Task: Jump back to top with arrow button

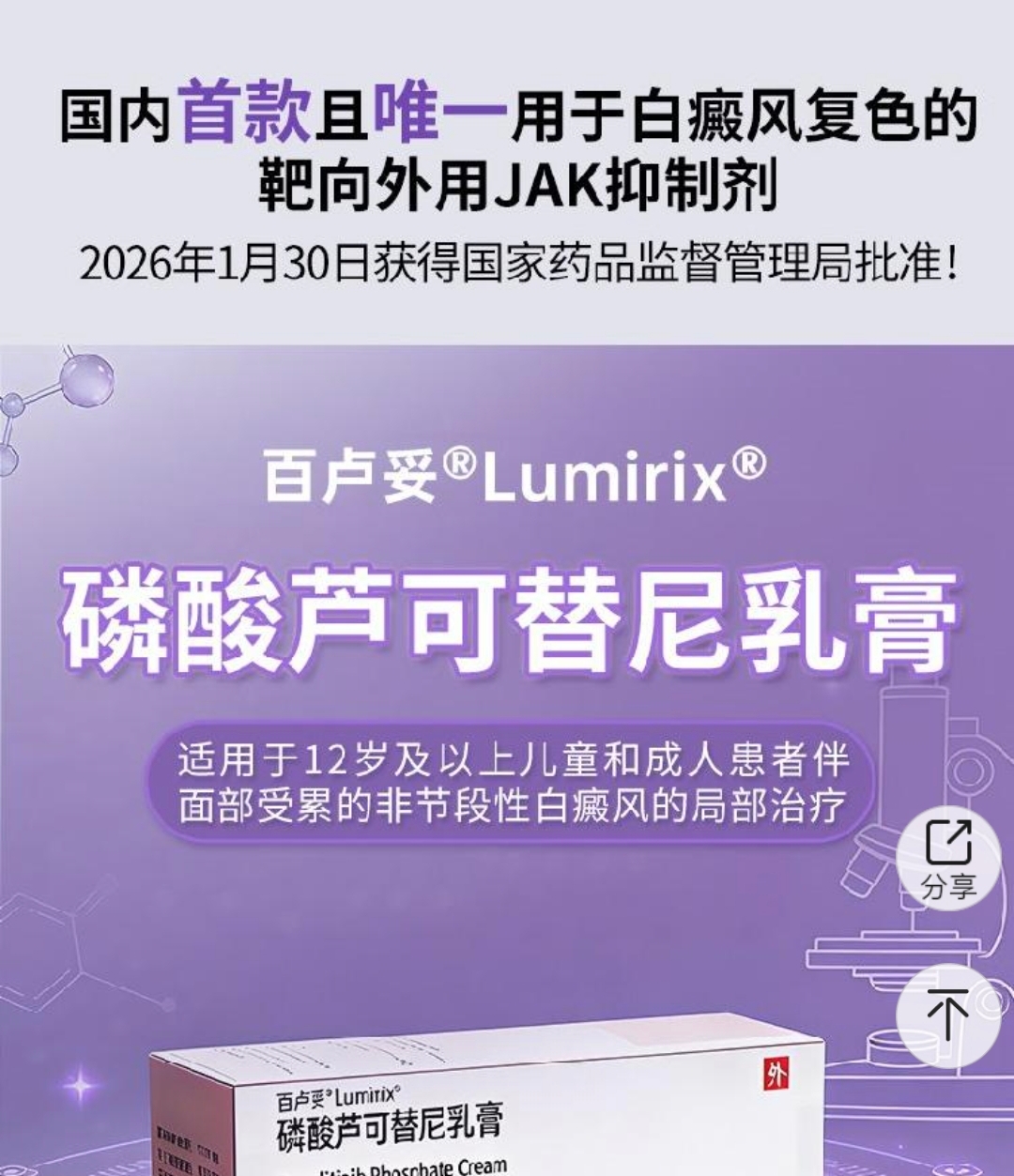Action: coord(948,1015)
